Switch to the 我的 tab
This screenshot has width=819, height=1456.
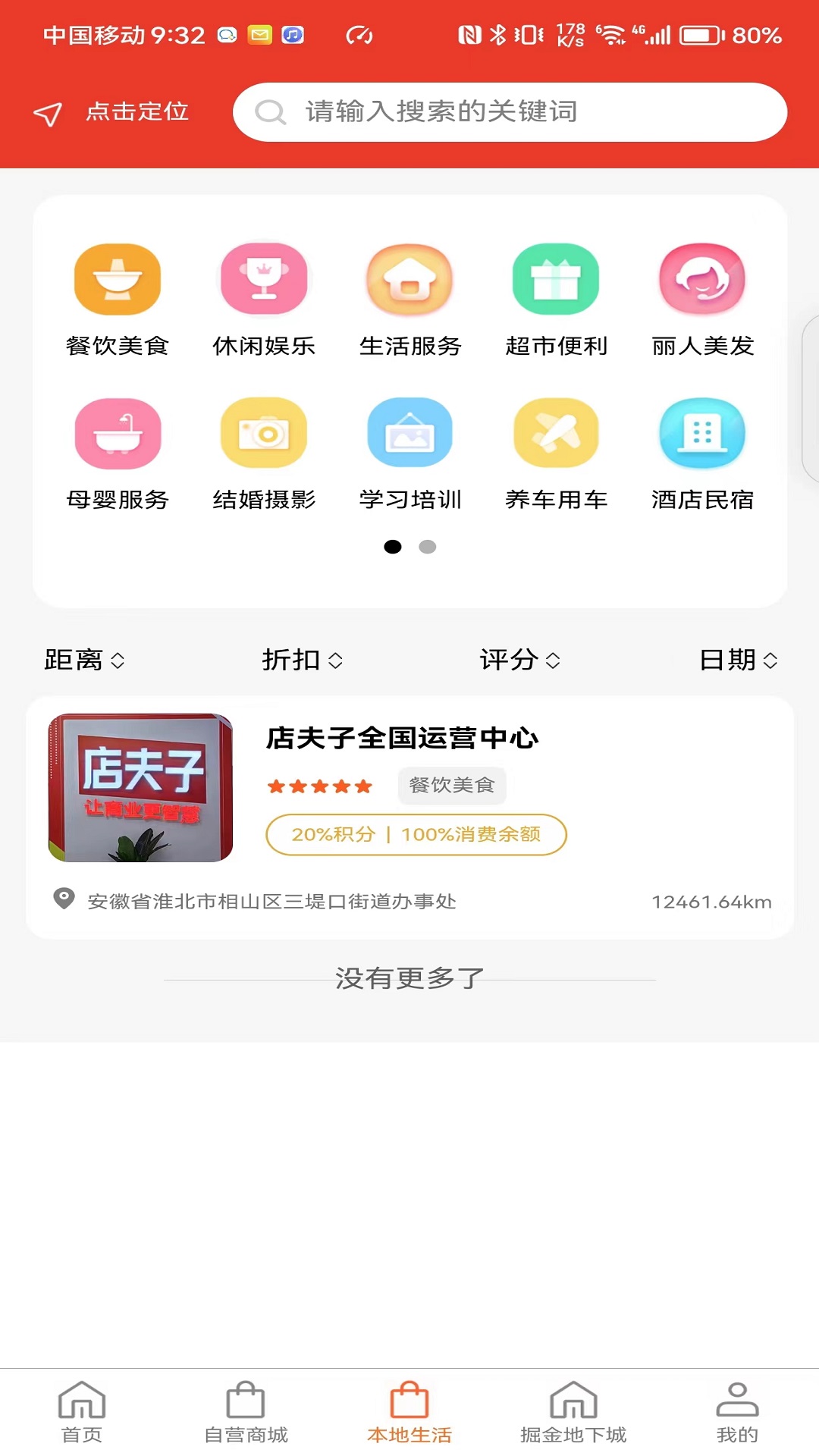coord(737,1412)
